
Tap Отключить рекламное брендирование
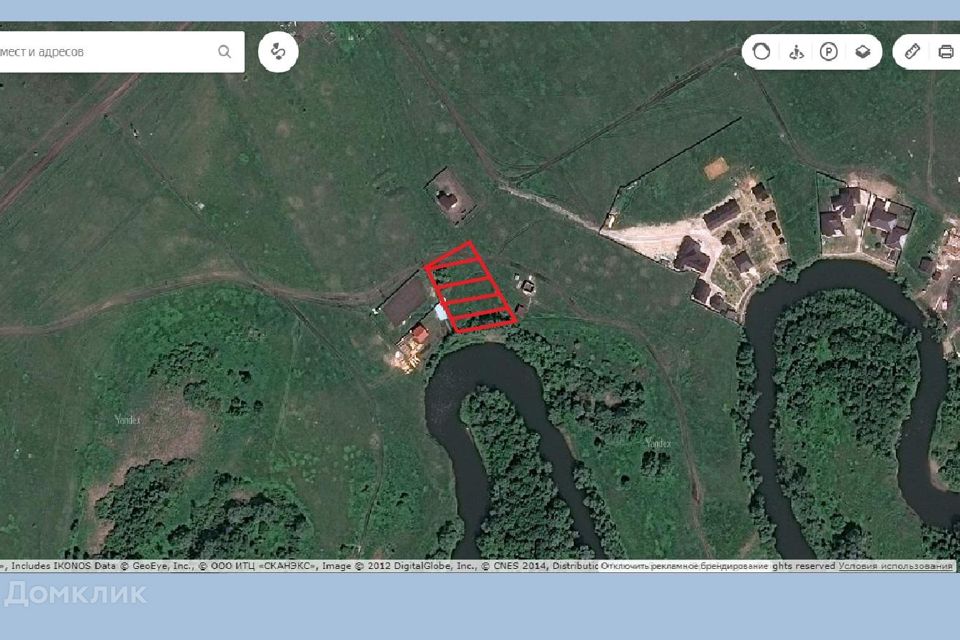pos(685,566)
